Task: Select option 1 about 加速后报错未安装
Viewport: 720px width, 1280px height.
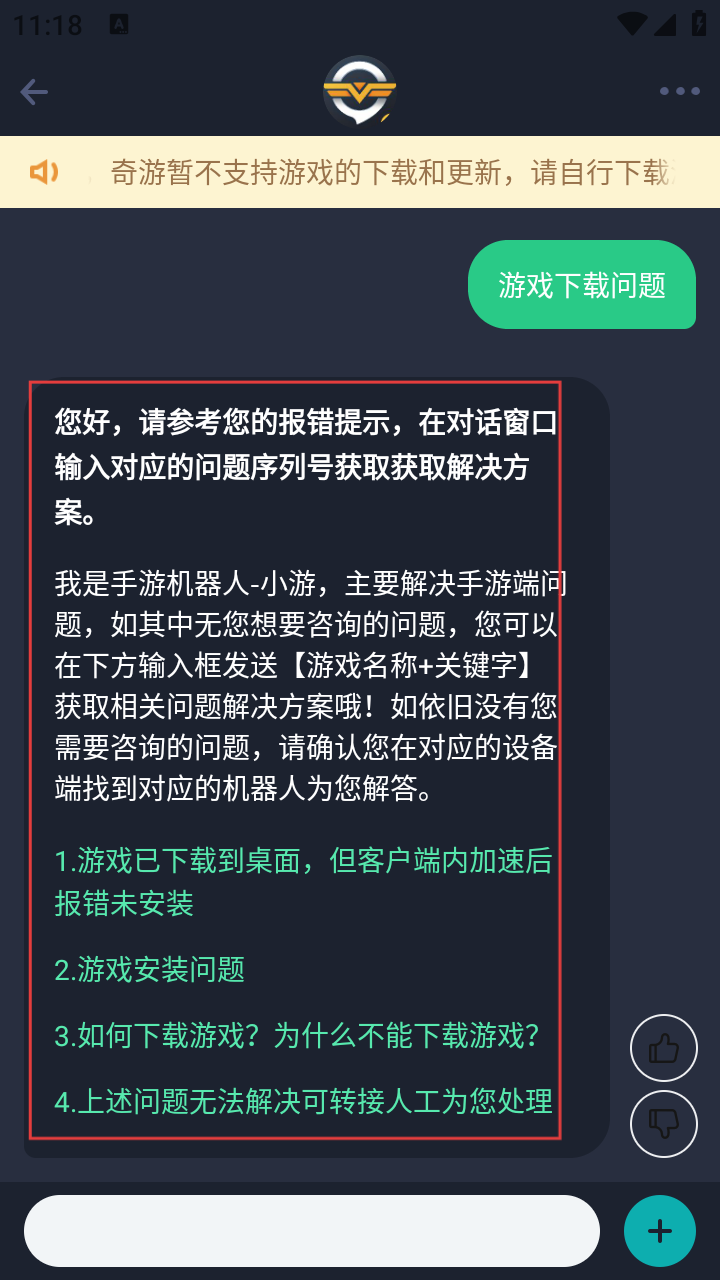Action: point(302,882)
